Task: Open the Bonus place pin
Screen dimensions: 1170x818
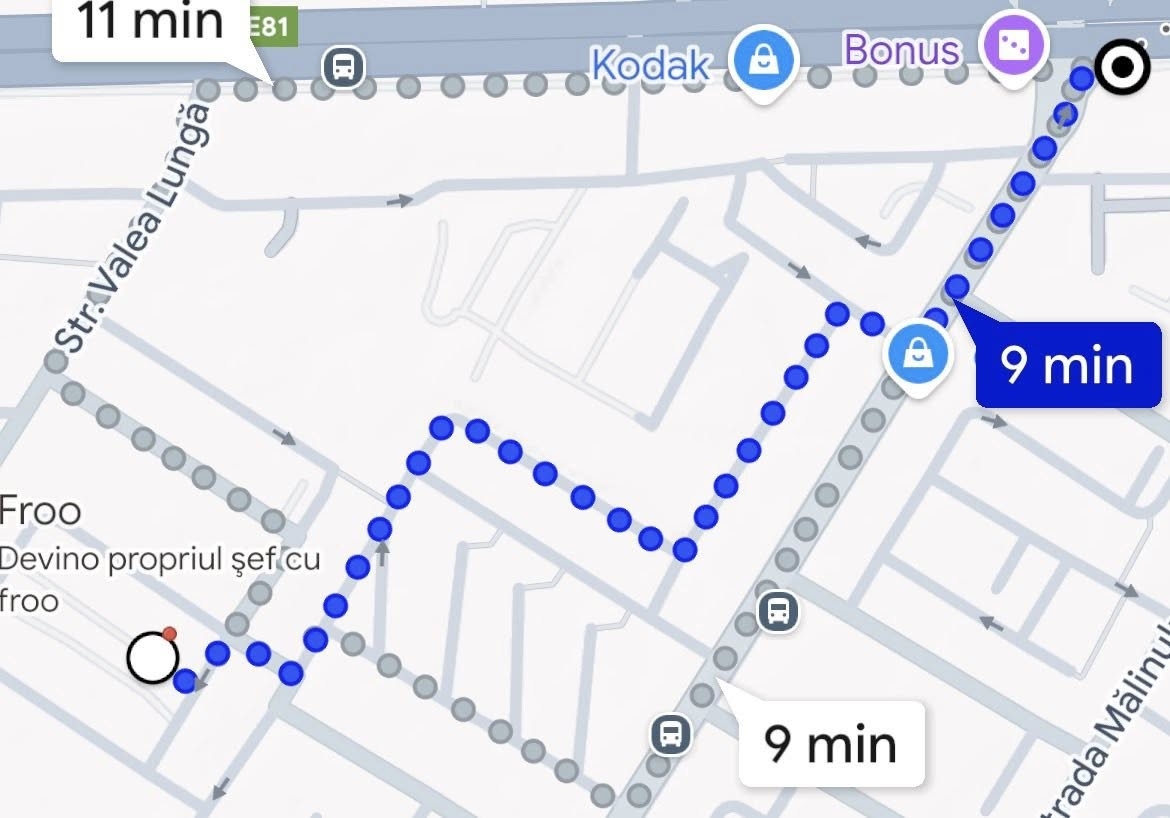Action: (x=1014, y=46)
